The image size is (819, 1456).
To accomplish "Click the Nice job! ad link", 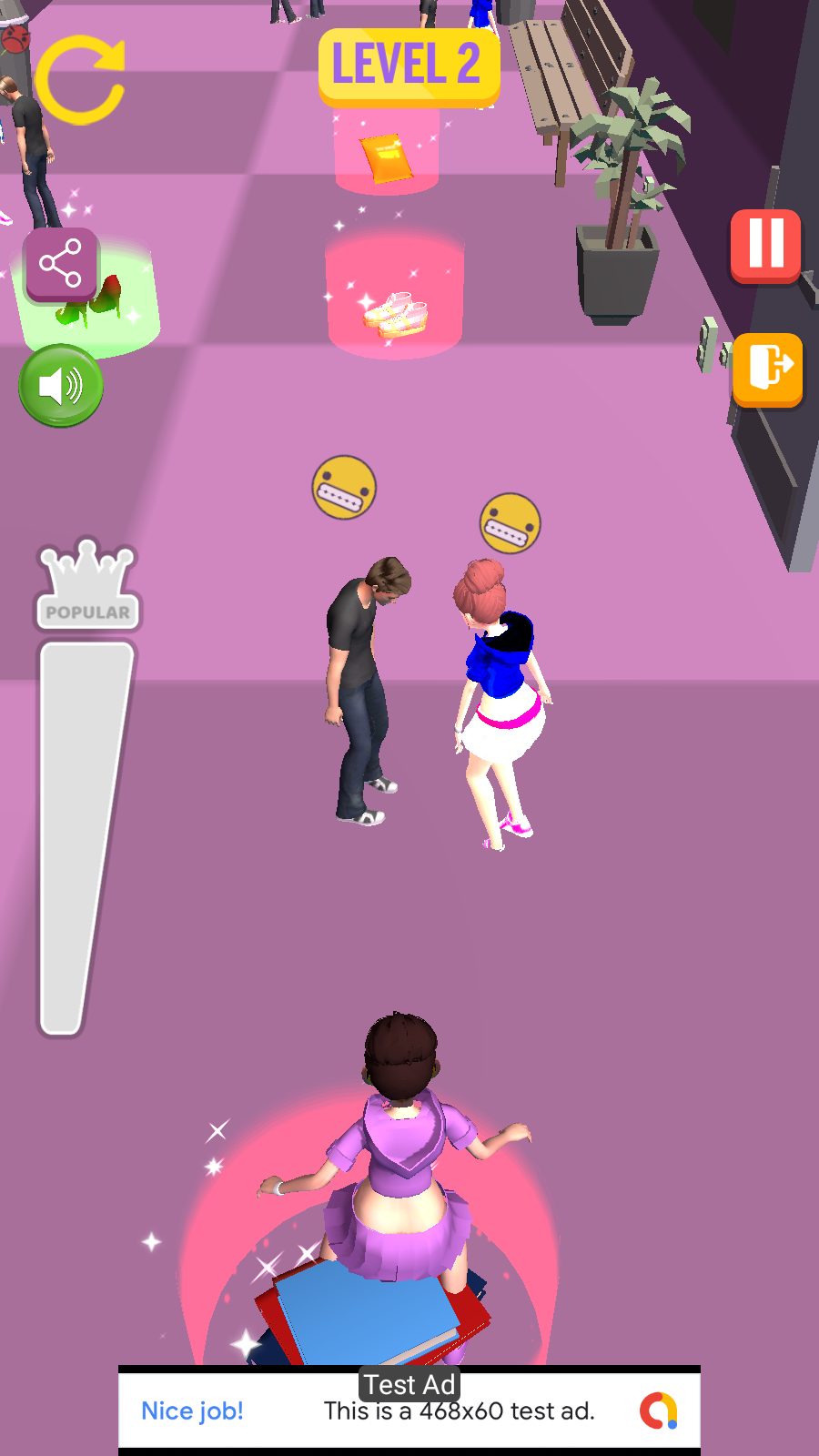I will (193, 1411).
